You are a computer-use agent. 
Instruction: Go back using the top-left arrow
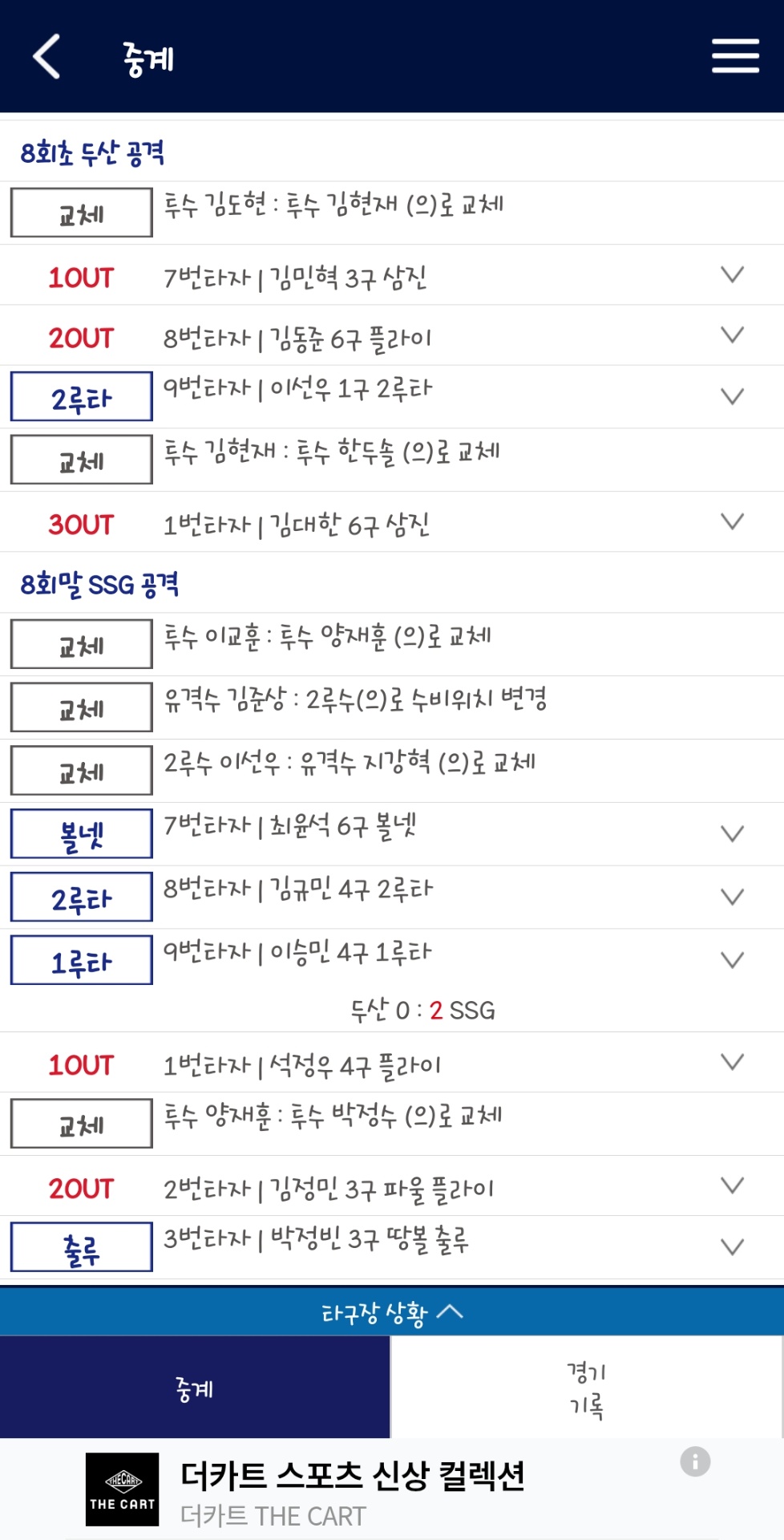click(47, 57)
